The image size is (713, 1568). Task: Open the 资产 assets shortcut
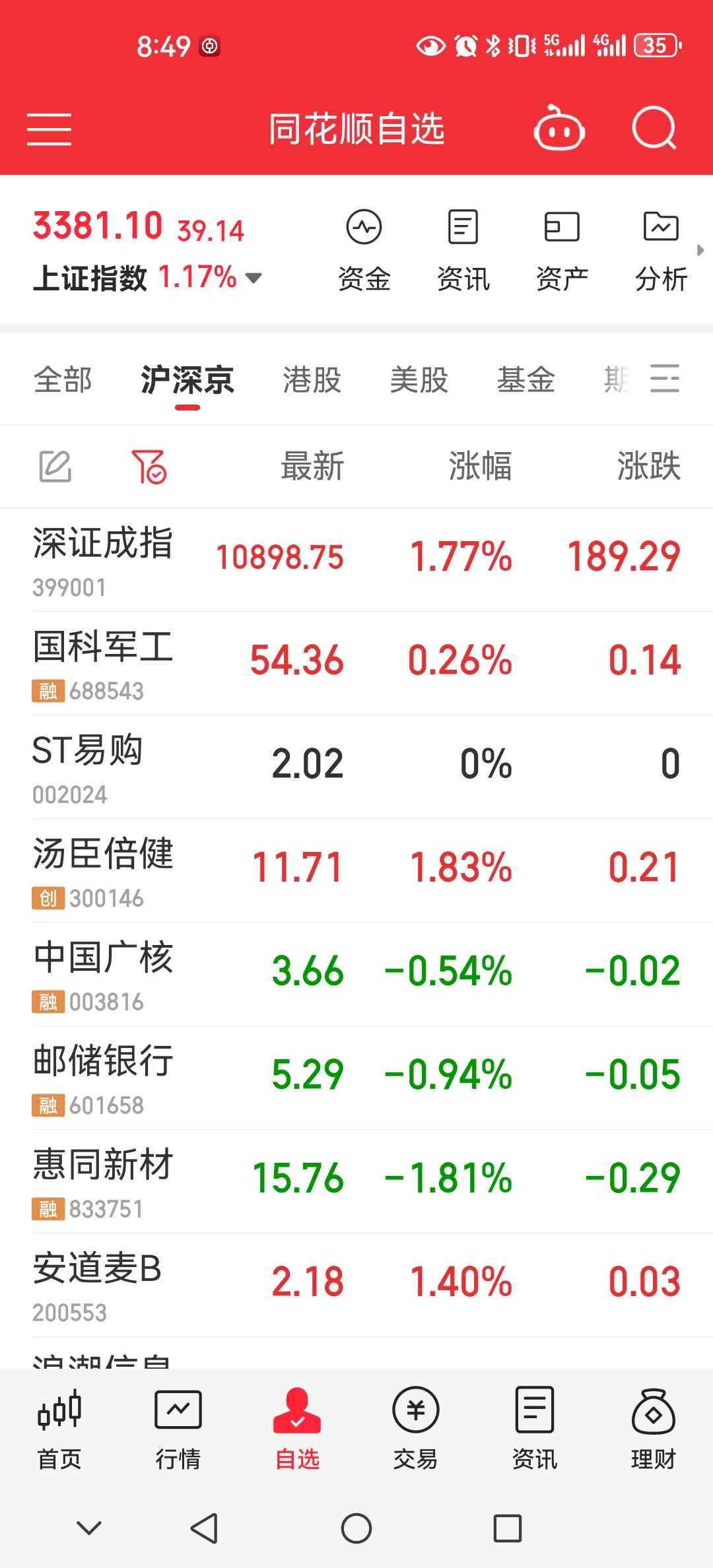point(562,251)
